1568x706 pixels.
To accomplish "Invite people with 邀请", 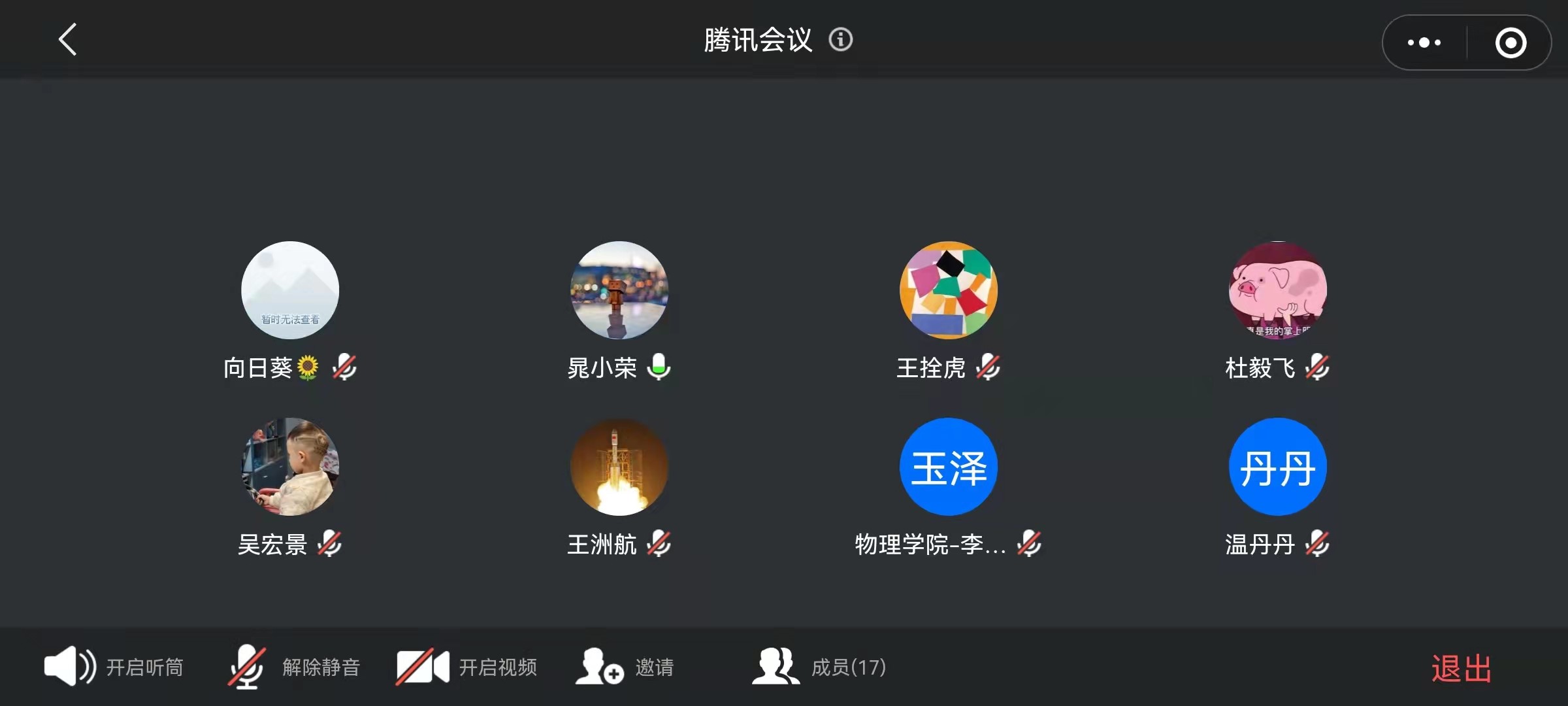I will coord(625,667).
